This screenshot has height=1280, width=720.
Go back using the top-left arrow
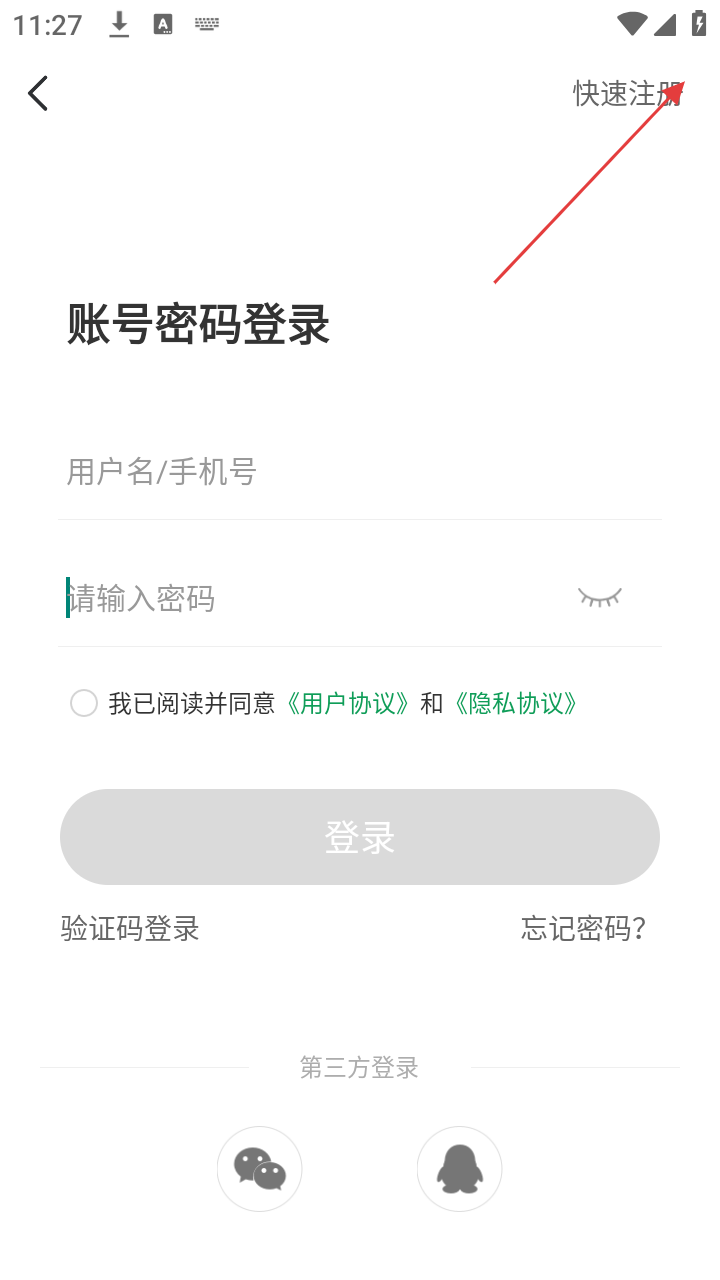(38, 94)
